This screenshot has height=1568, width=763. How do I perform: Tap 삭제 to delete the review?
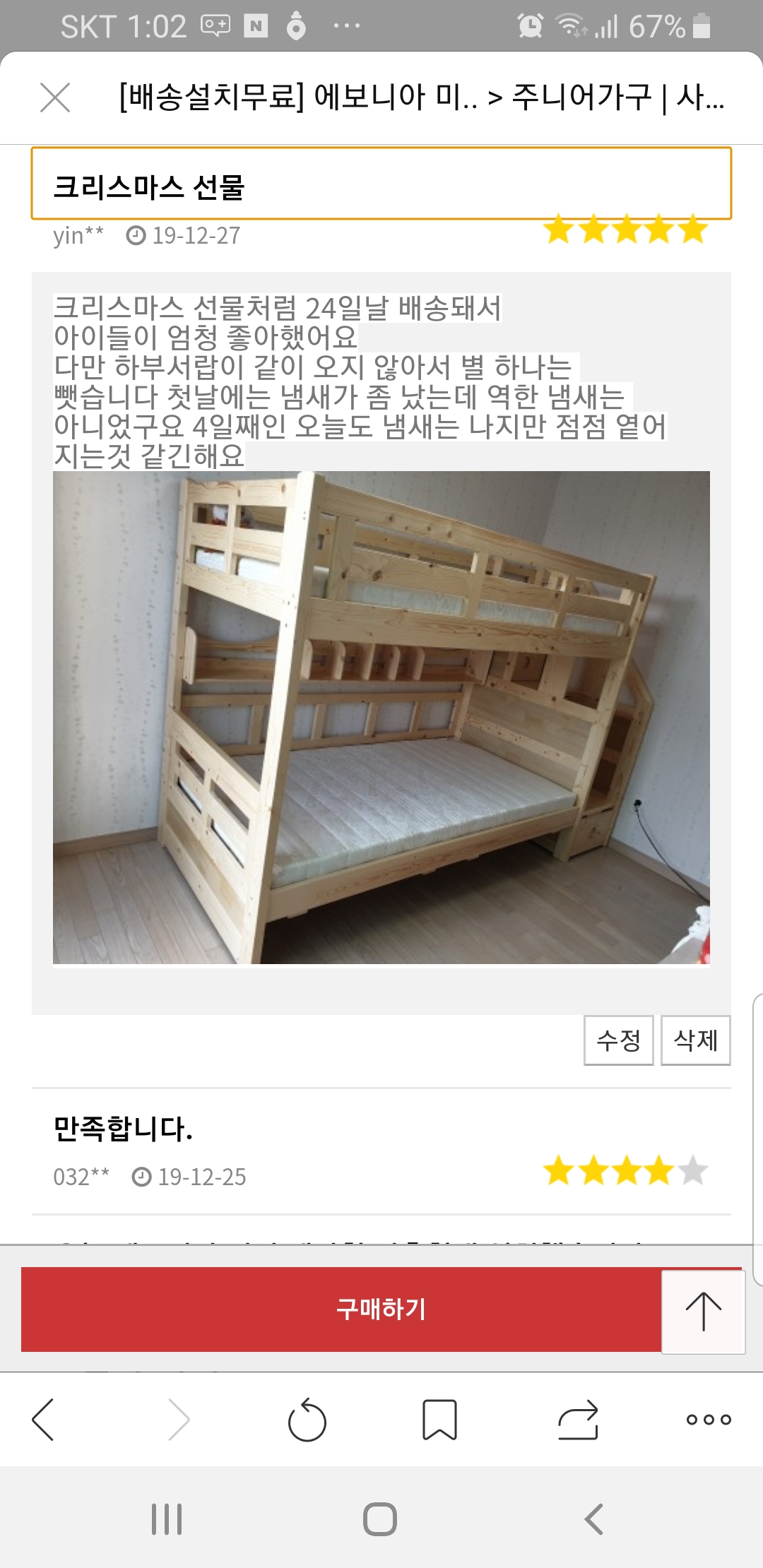[x=695, y=1040]
